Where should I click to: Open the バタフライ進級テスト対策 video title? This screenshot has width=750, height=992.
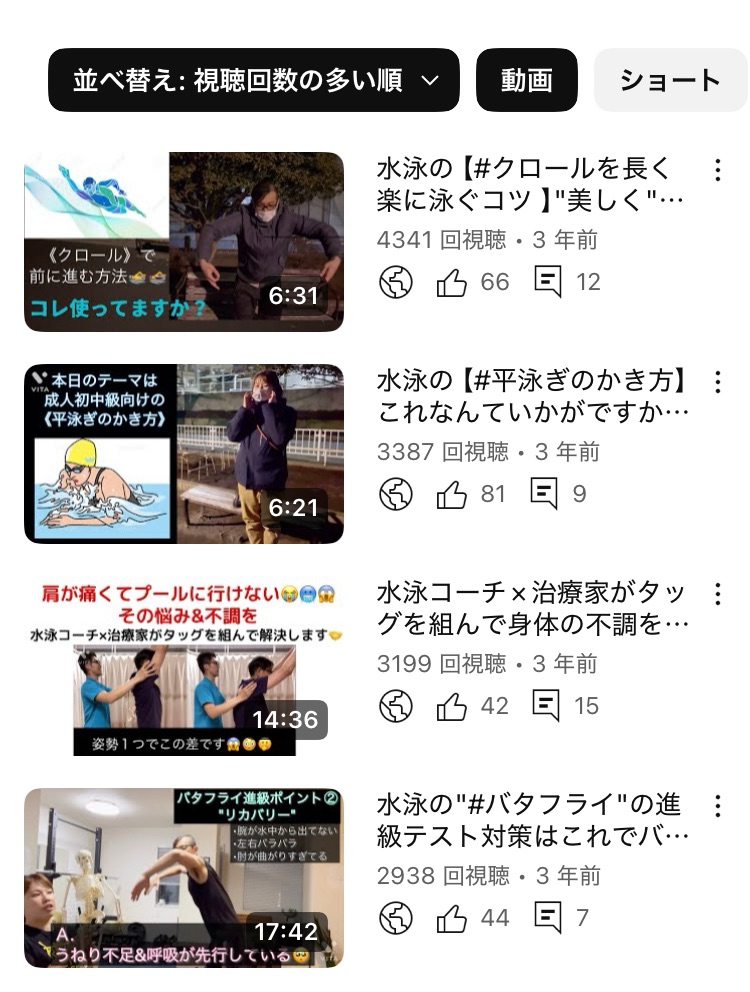click(x=532, y=820)
